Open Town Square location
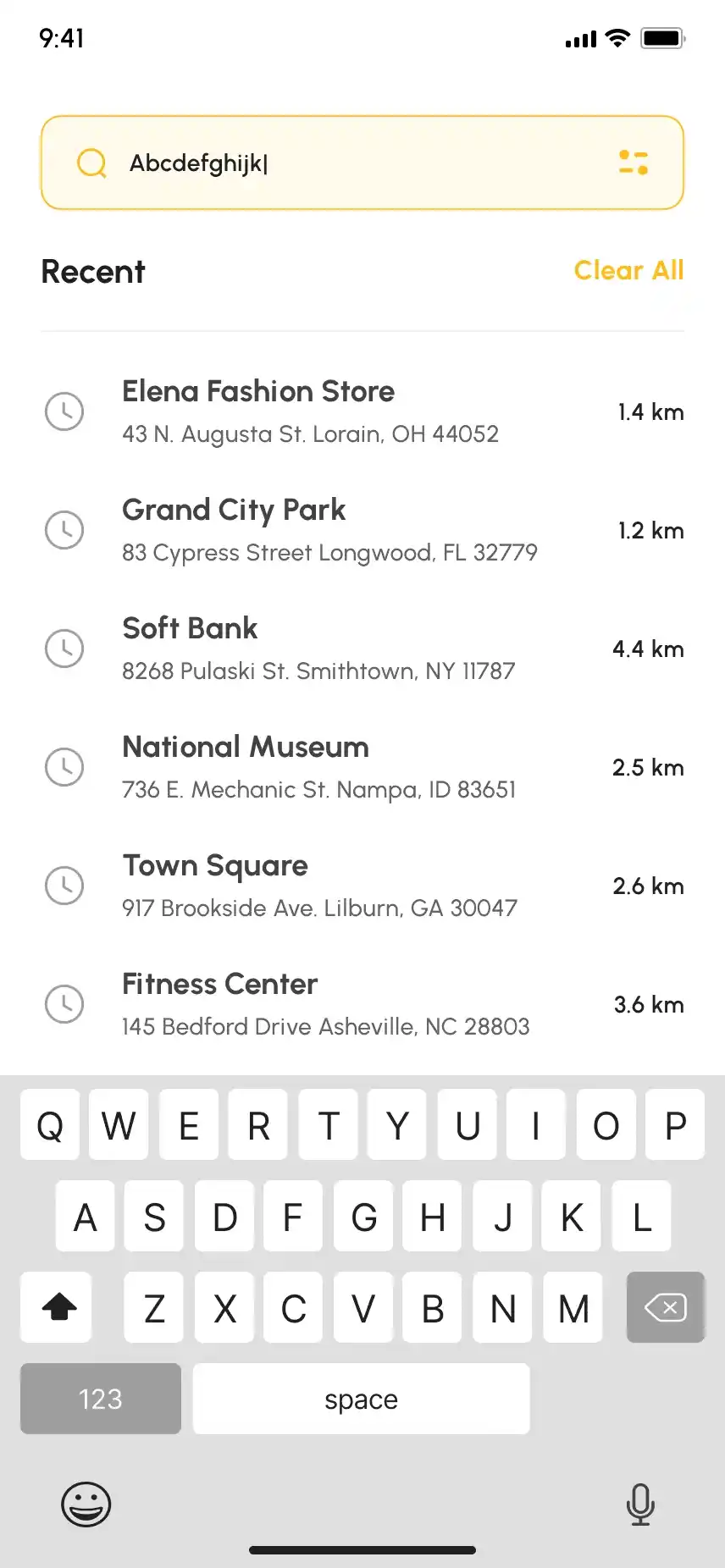The image size is (725, 1568). tap(362, 886)
